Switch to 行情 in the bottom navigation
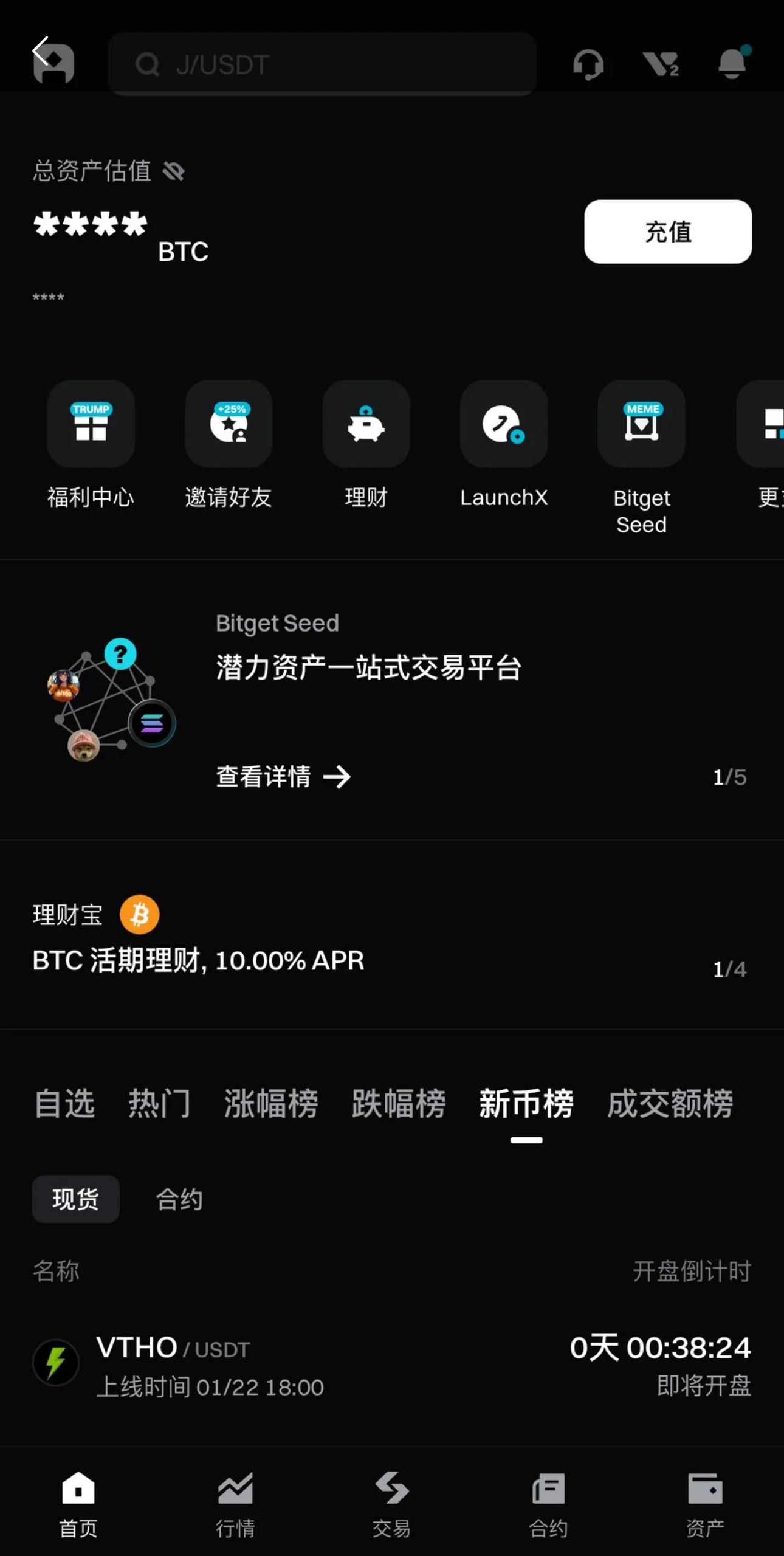The width and height of the screenshot is (784, 1556). 235,1501
